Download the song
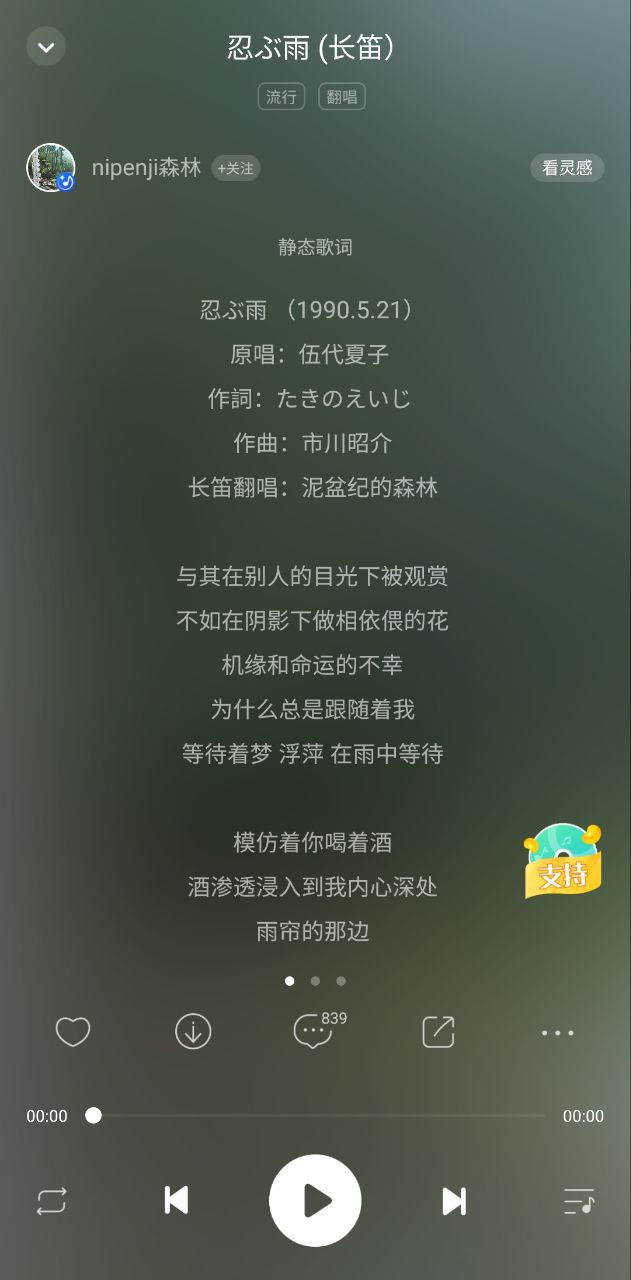 193,1032
